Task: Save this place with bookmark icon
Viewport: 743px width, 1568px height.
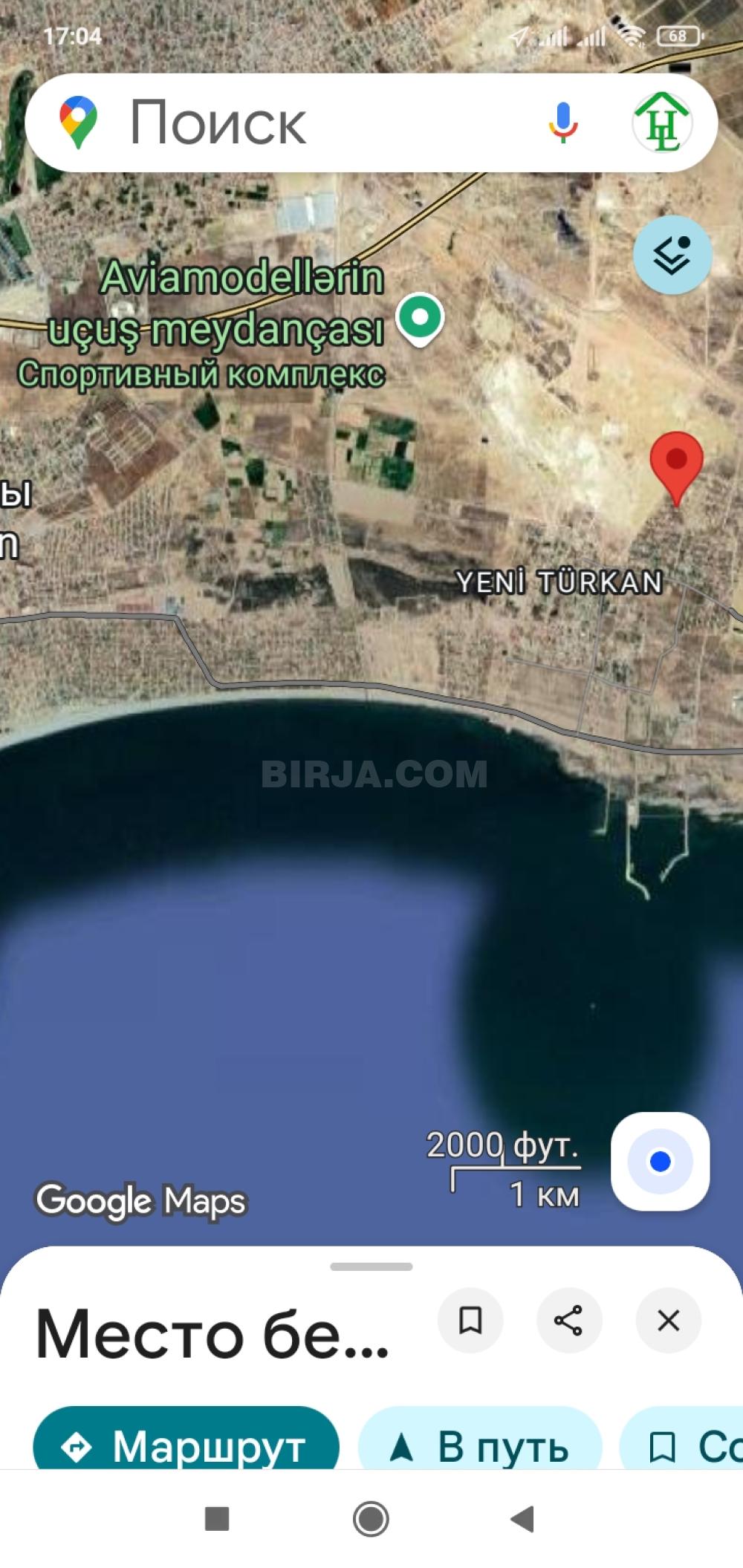Action: pos(470,1320)
